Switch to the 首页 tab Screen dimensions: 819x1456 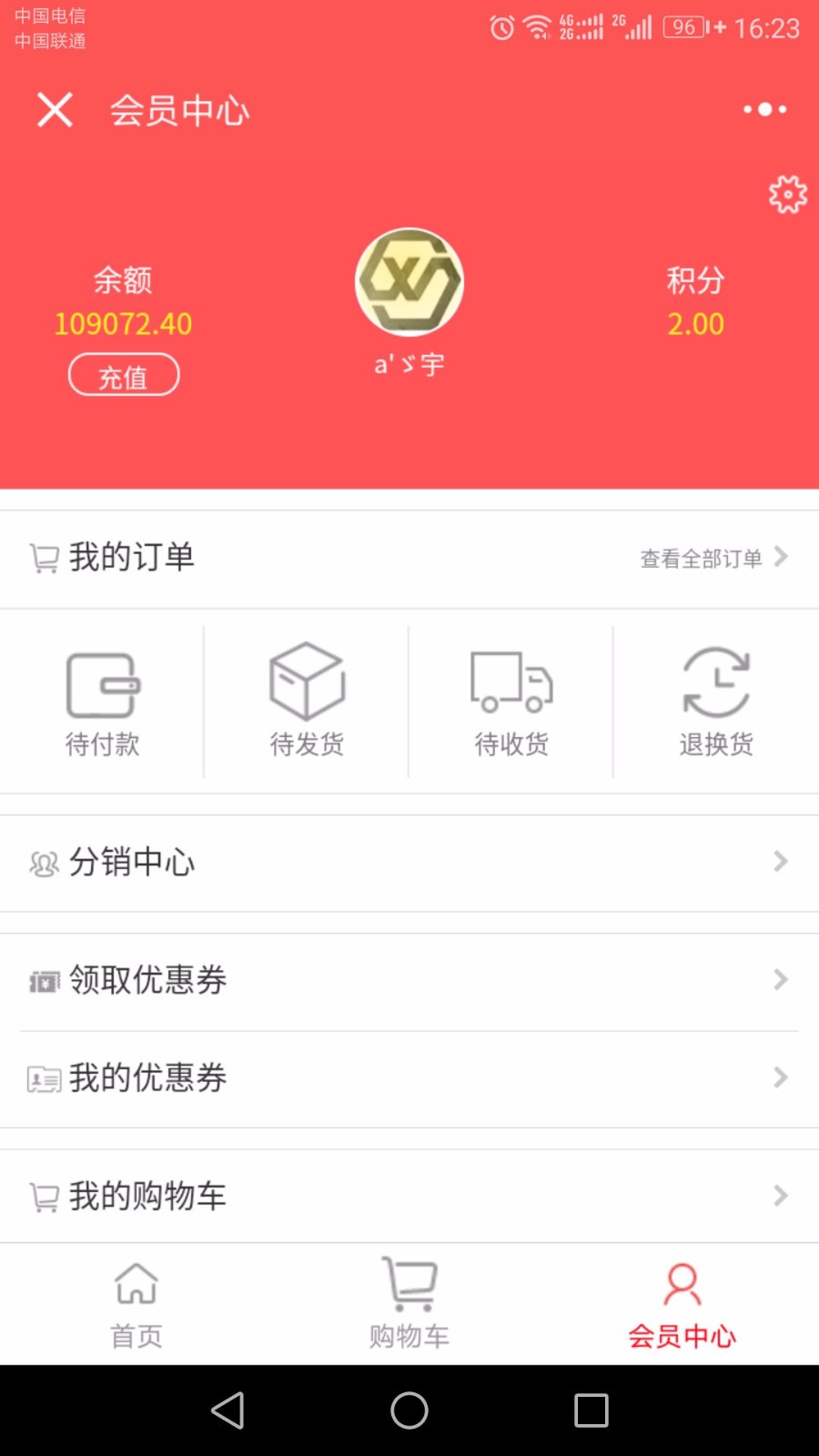(136, 1305)
